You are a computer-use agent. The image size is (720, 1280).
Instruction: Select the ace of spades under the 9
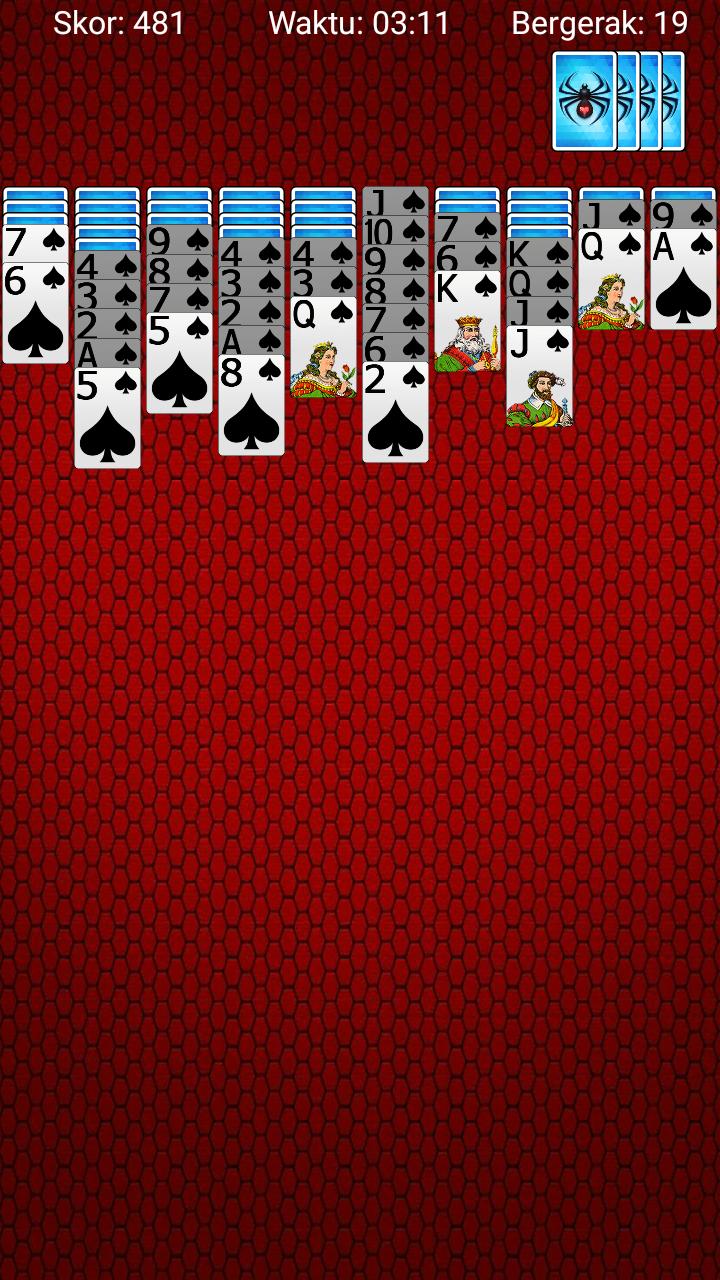(x=684, y=280)
